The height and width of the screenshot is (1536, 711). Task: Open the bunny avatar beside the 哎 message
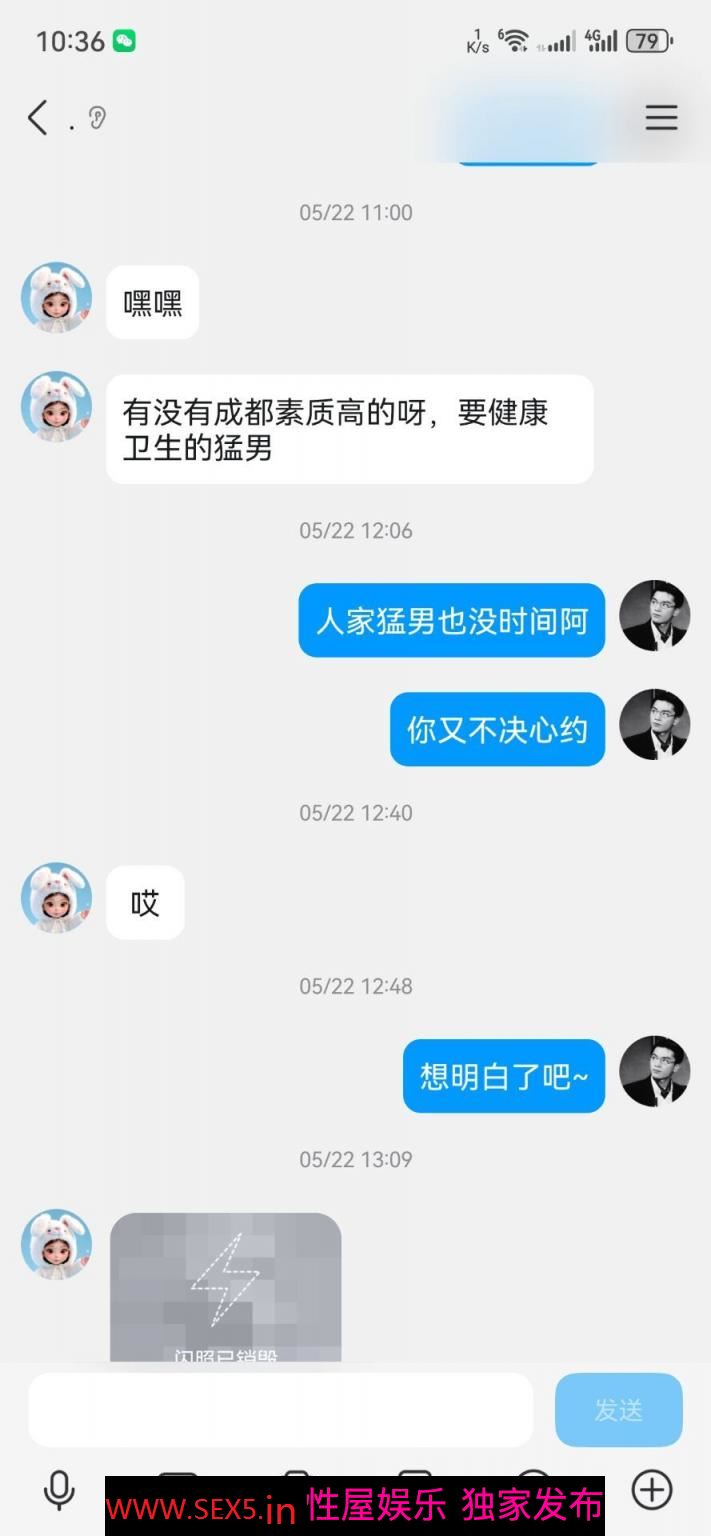click(x=56, y=898)
